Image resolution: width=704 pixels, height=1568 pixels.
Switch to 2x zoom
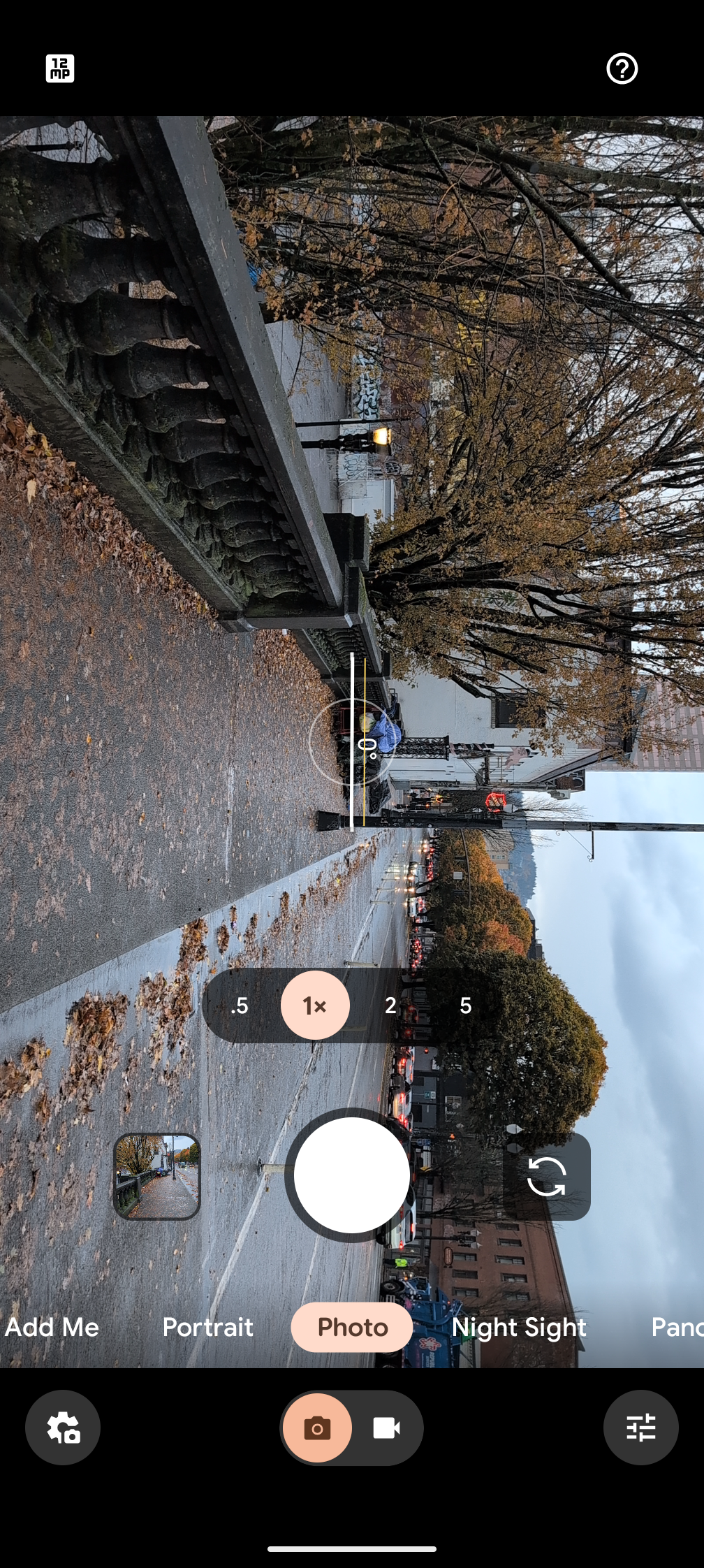pos(390,1006)
